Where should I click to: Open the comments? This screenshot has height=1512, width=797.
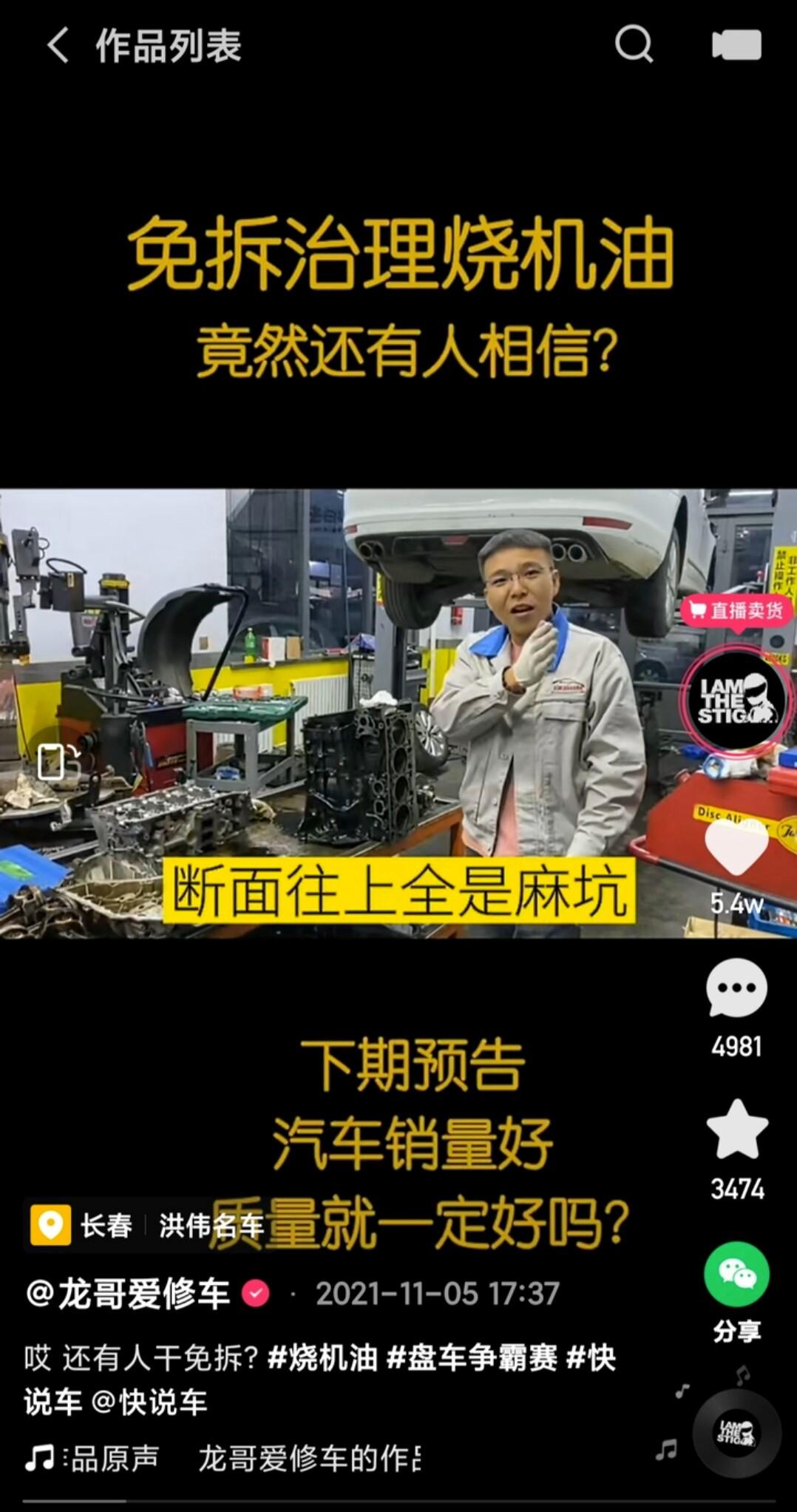(736, 989)
